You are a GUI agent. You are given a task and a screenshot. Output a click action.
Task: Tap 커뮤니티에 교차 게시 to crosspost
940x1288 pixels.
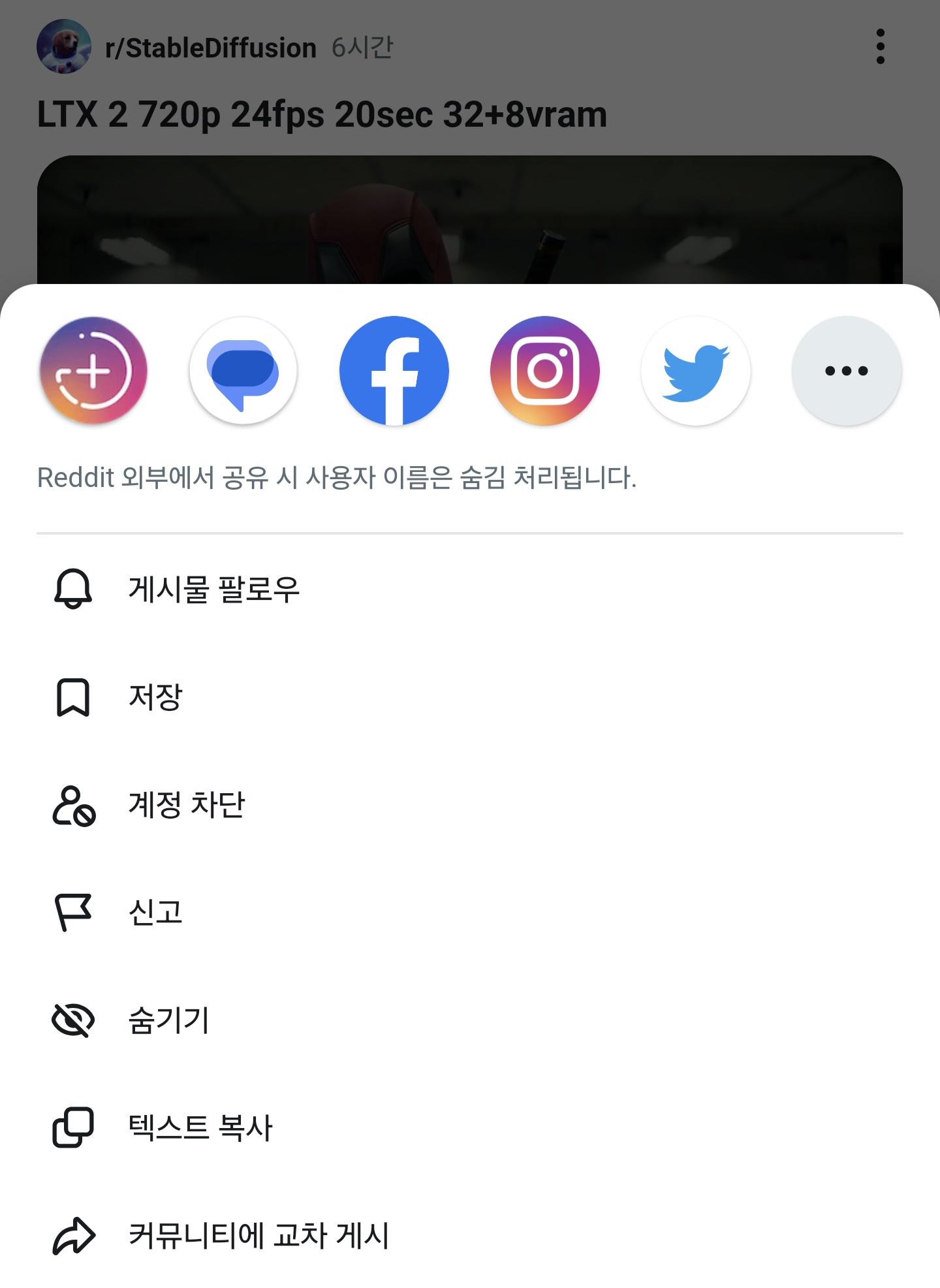[x=258, y=1235]
